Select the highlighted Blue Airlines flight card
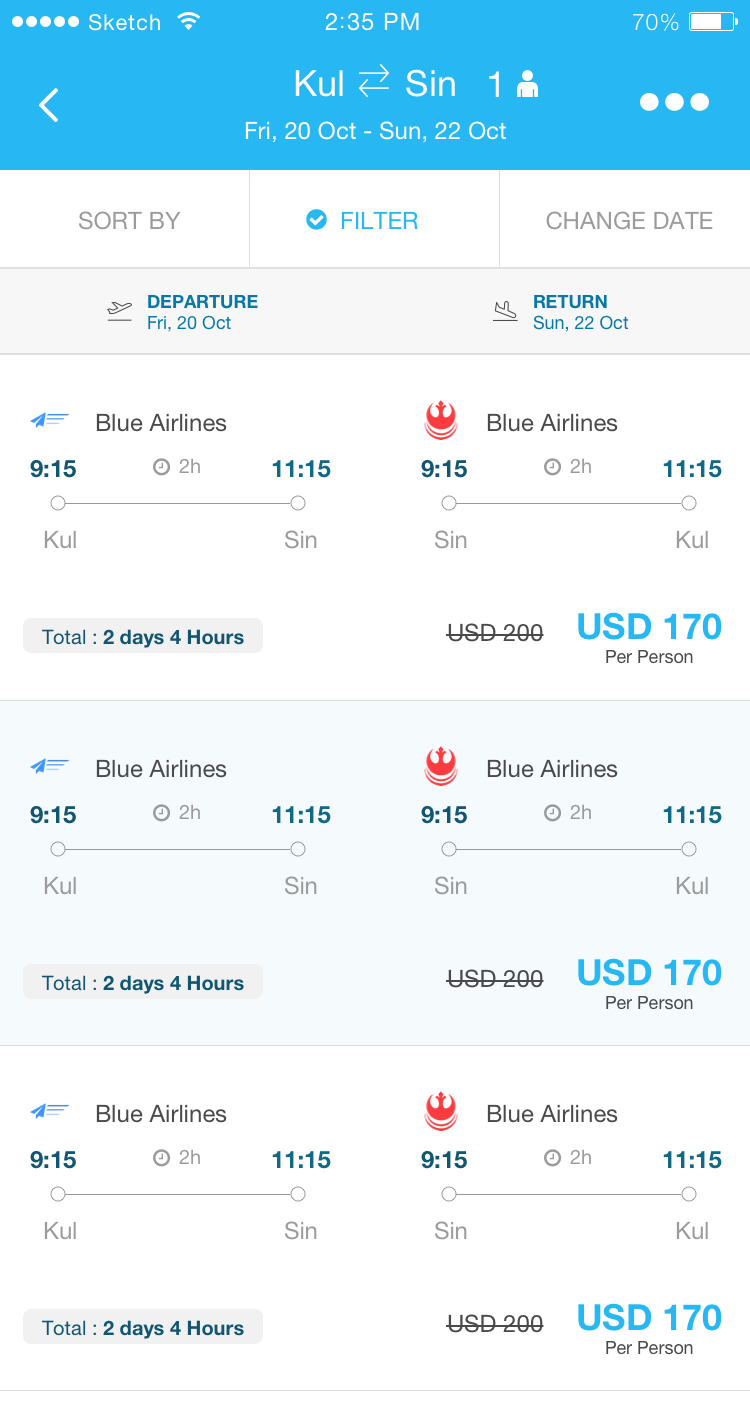 click(375, 873)
